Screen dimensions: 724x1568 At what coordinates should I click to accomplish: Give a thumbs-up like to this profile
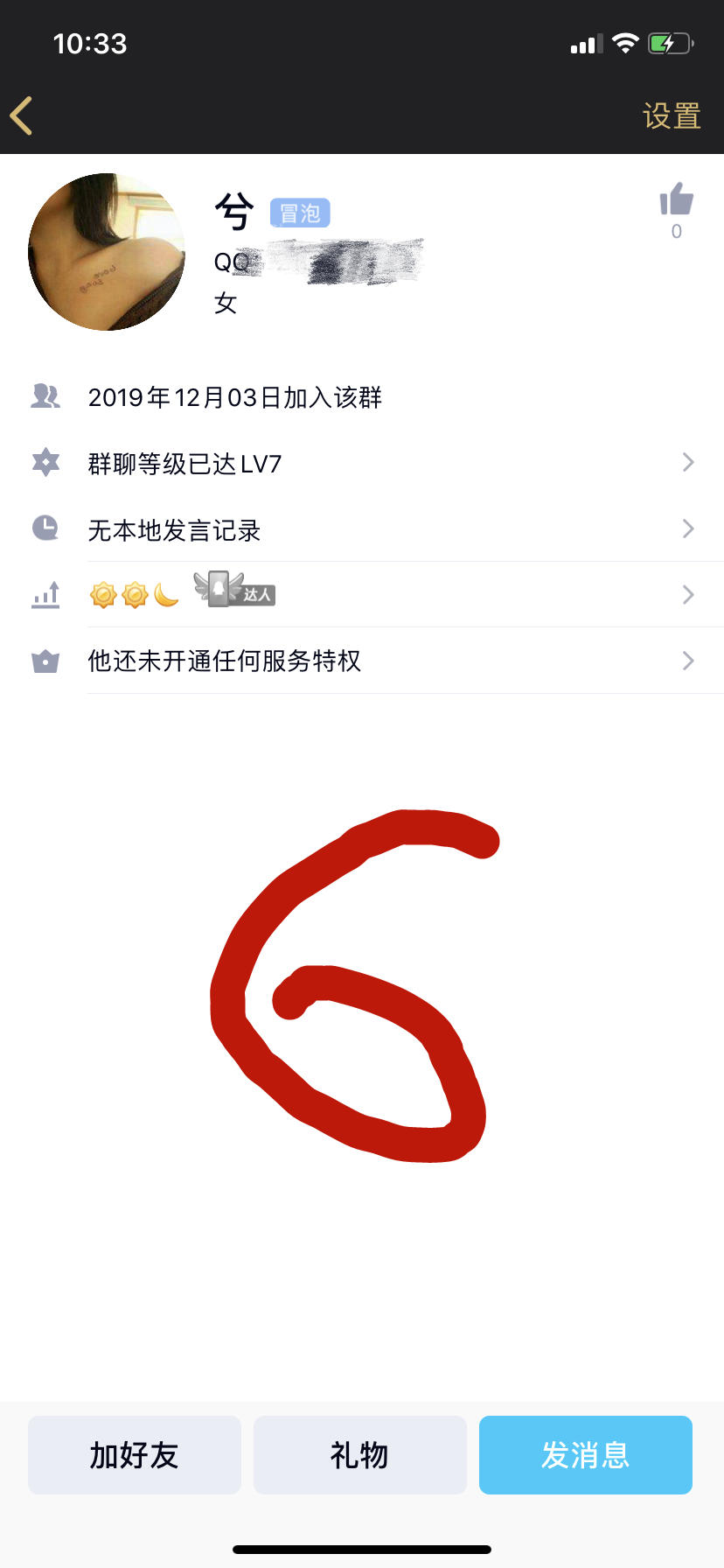[x=676, y=201]
